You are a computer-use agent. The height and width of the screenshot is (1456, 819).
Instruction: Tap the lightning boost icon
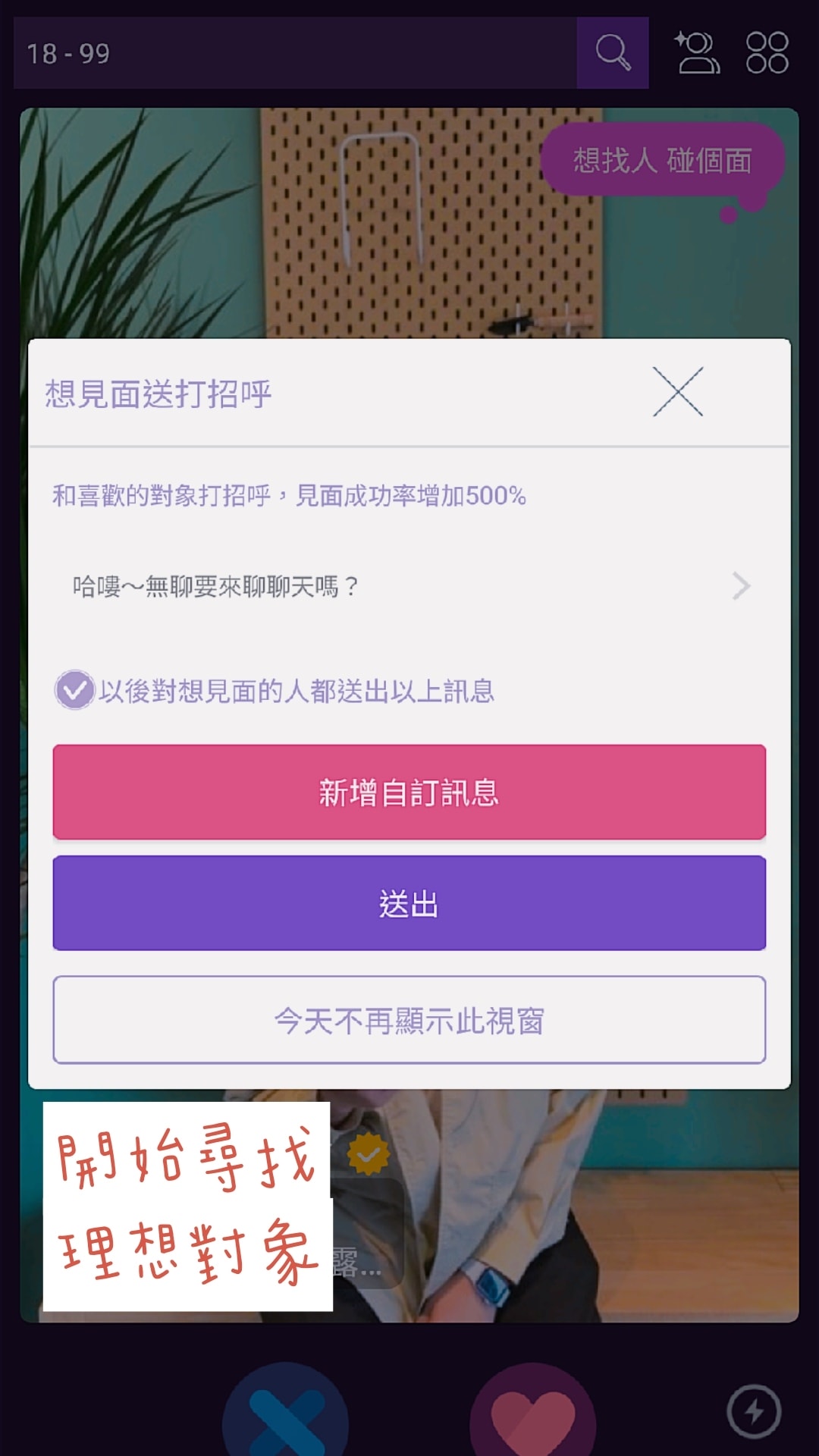tap(754, 1411)
